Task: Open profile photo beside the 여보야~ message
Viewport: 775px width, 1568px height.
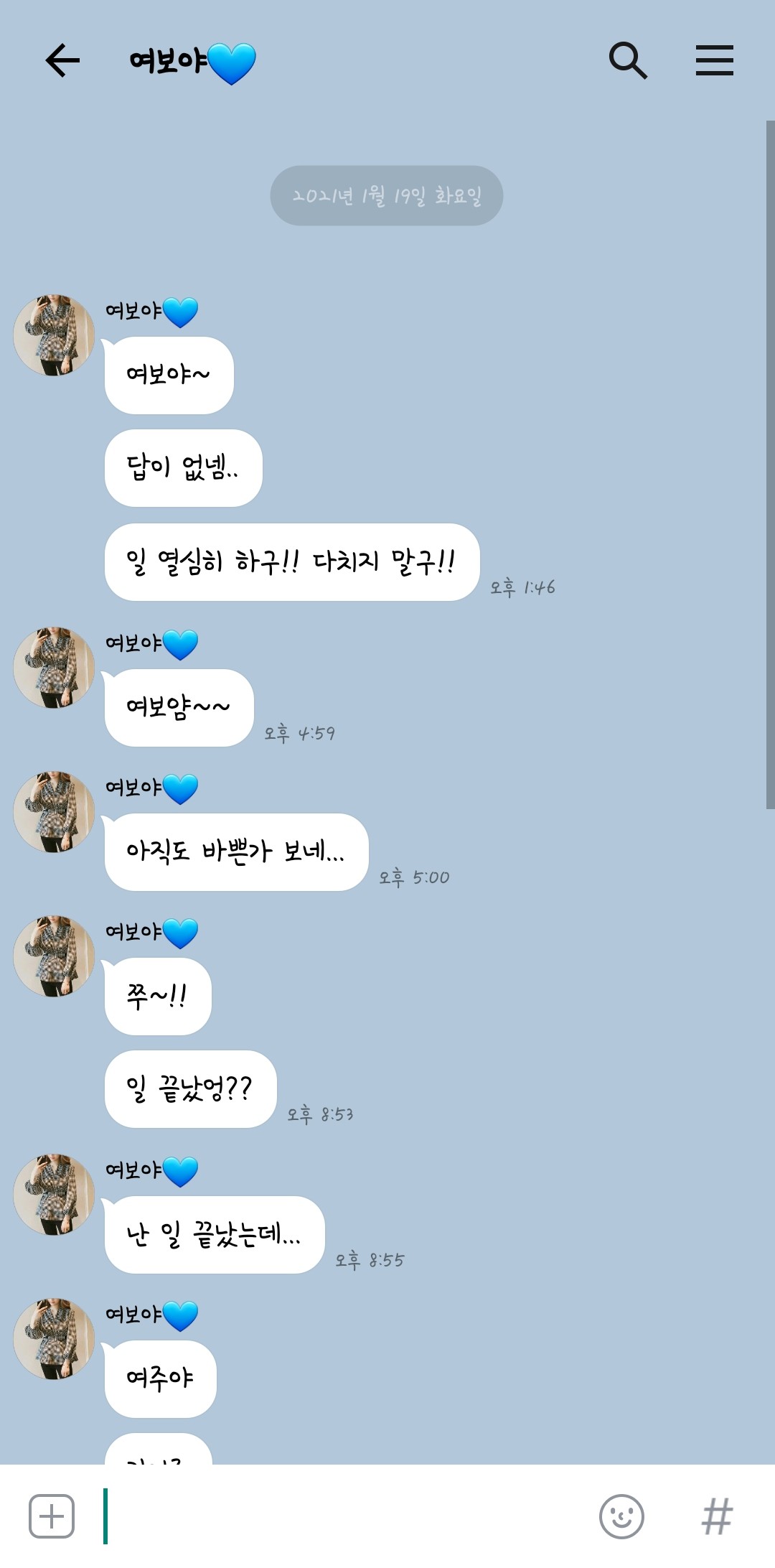Action: click(55, 335)
